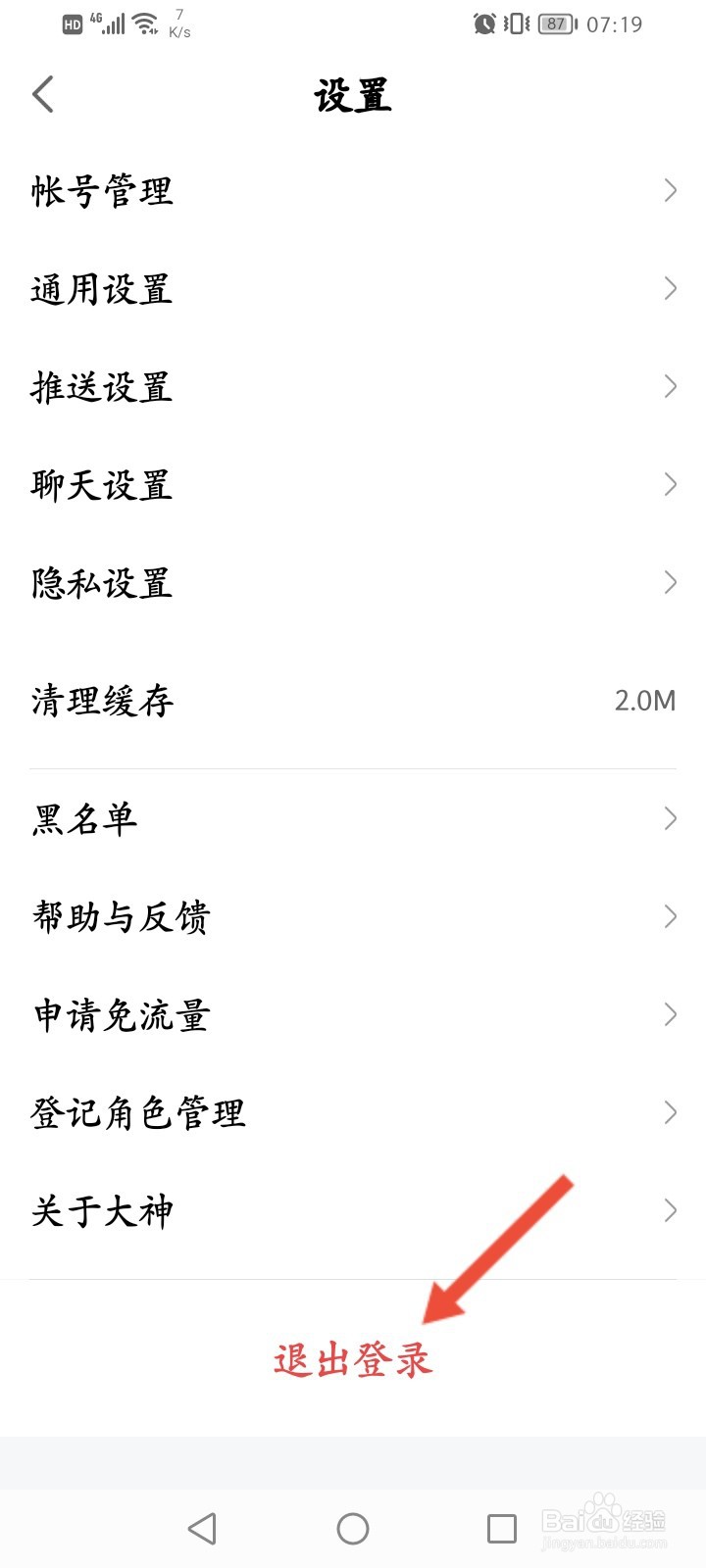The image size is (706, 1568).
Task: Open 帮助与反馈 help and feedback
Action: [353, 916]
